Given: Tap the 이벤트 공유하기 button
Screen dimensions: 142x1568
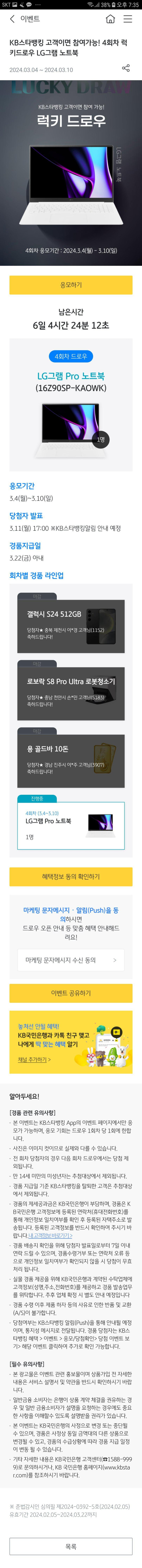Looking at the screenshot, I should coord(71,993).
